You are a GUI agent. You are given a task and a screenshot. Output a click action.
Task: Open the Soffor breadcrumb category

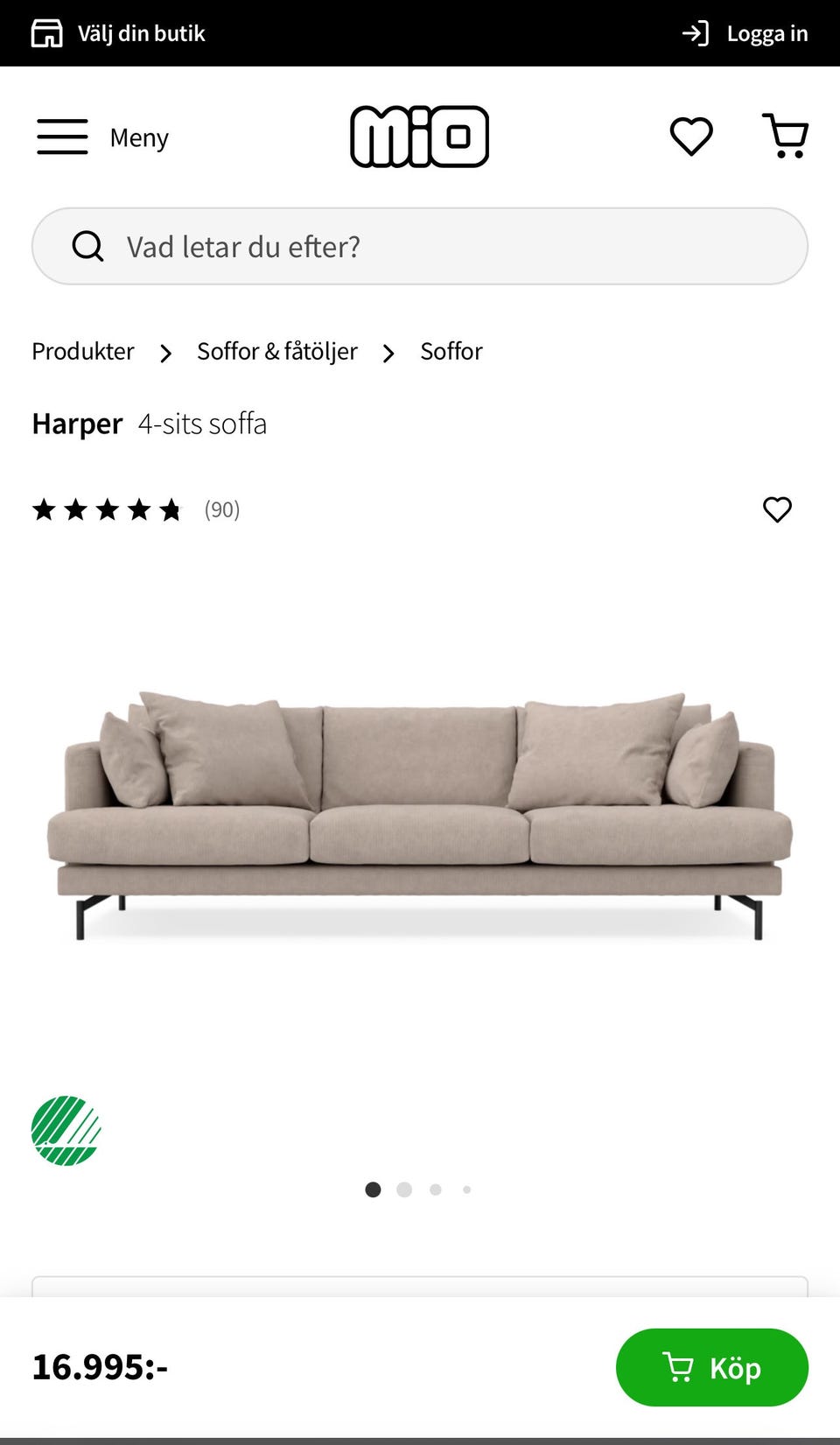tap(451, 351)
